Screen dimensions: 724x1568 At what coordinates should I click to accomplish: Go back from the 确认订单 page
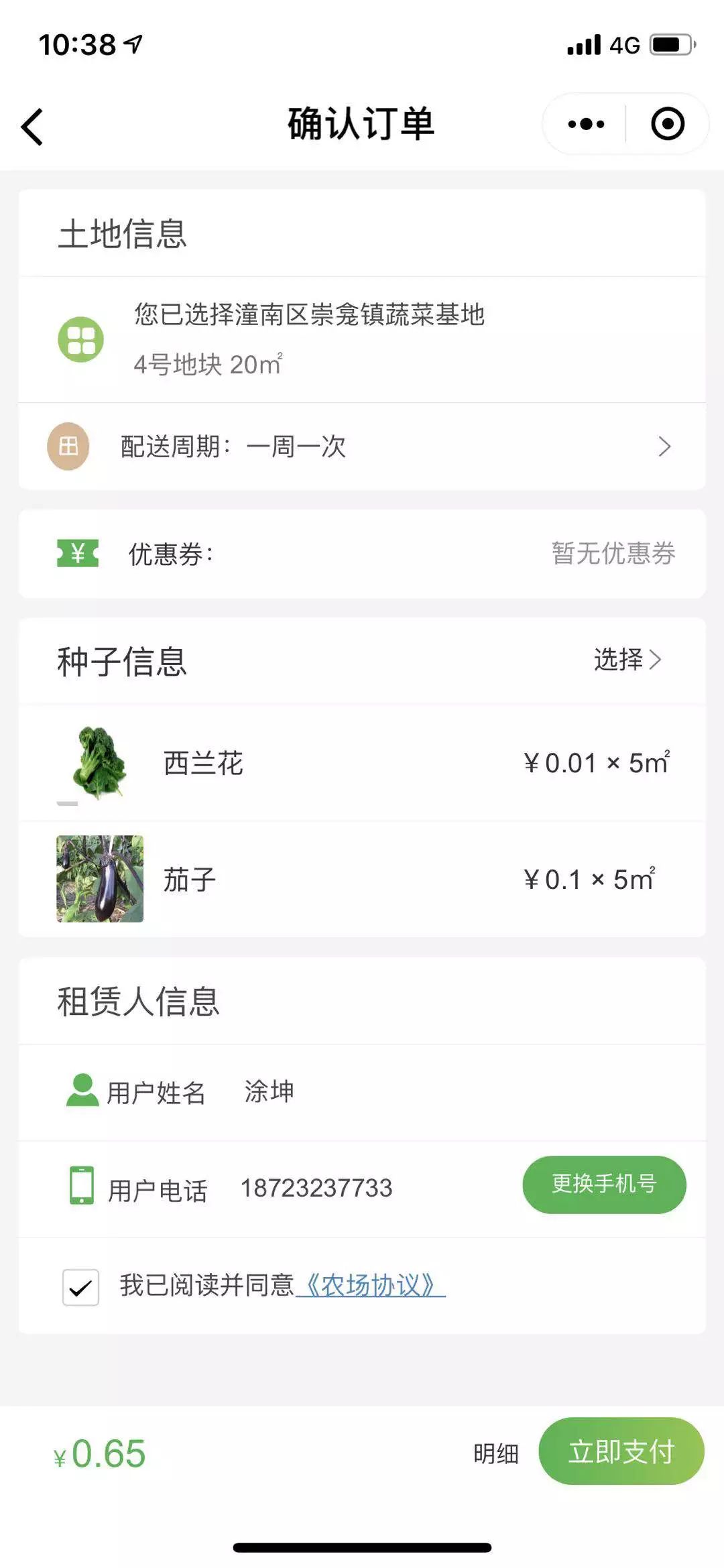click(x=32, y=126)
